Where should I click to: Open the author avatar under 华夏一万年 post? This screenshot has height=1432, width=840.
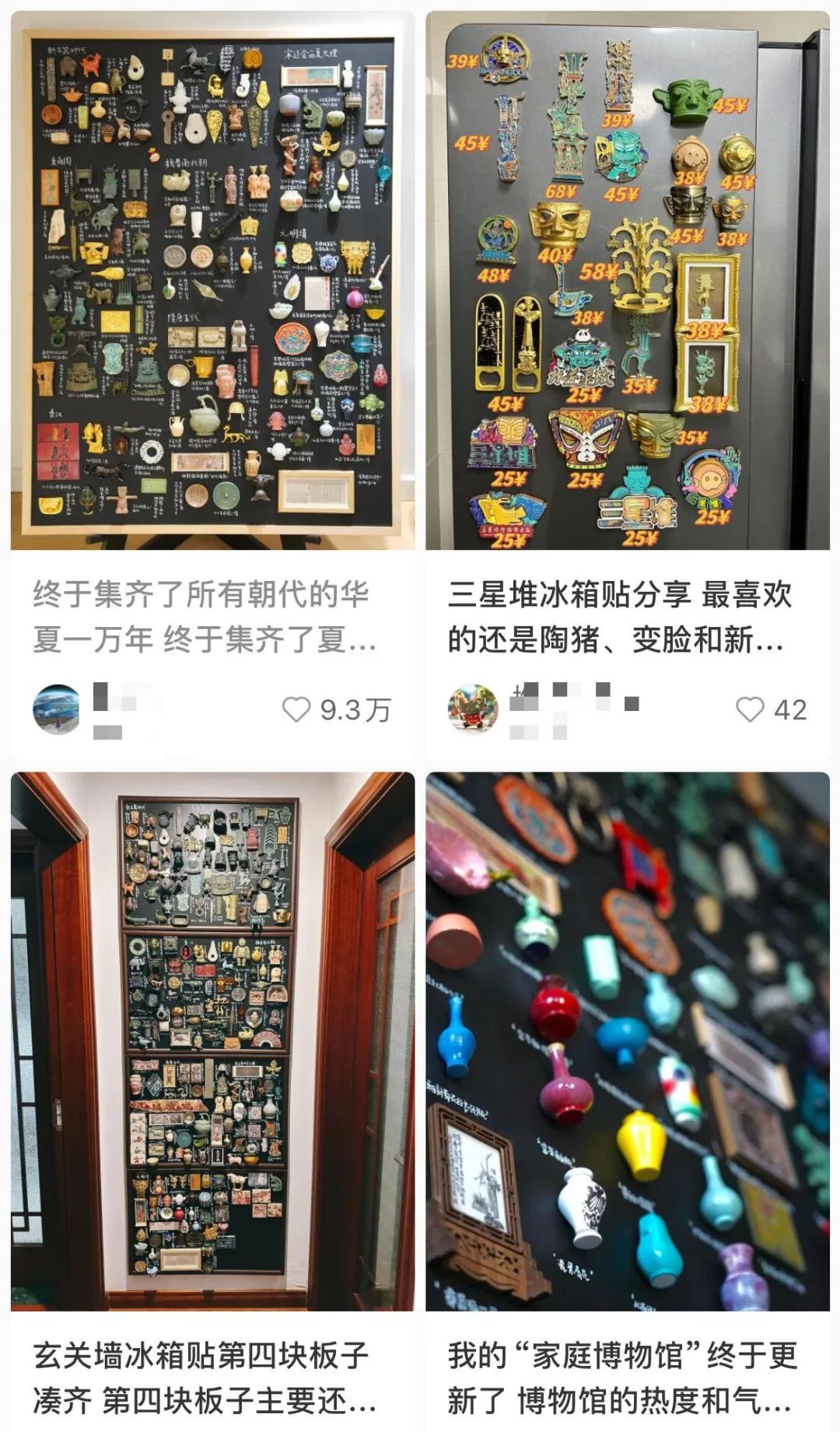click(x=56, y=709)
